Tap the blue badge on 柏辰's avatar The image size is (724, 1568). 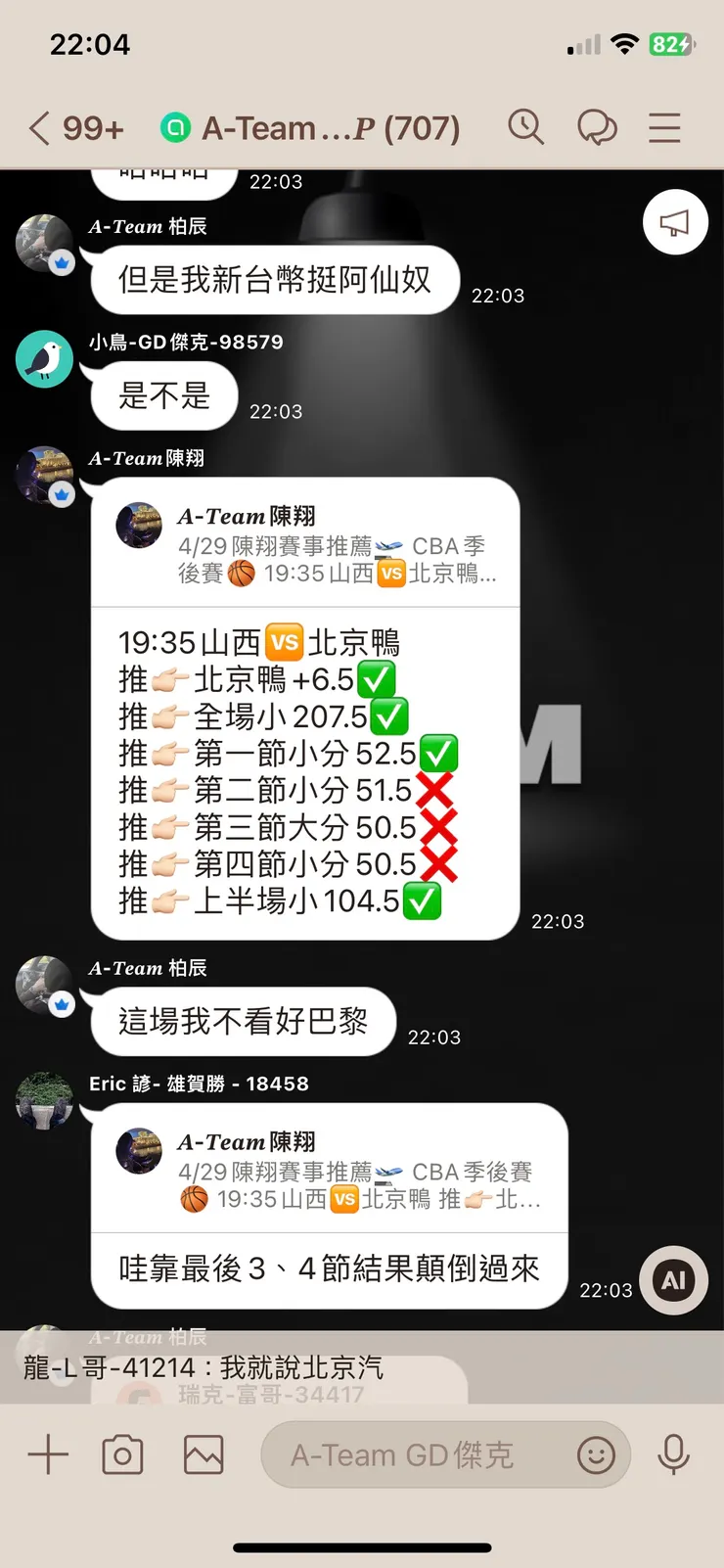[x=63, y=261]
